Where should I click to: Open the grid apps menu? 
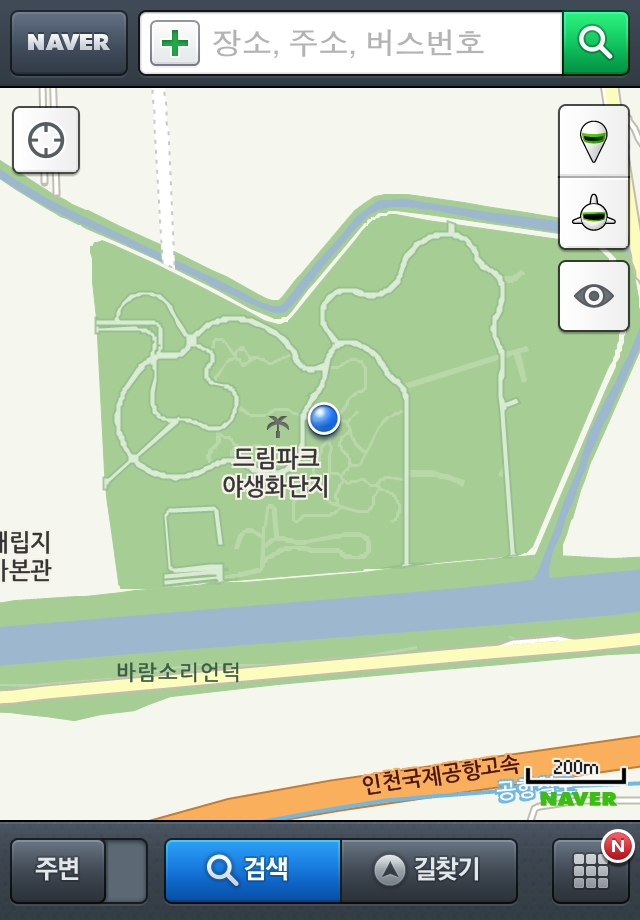591,870
